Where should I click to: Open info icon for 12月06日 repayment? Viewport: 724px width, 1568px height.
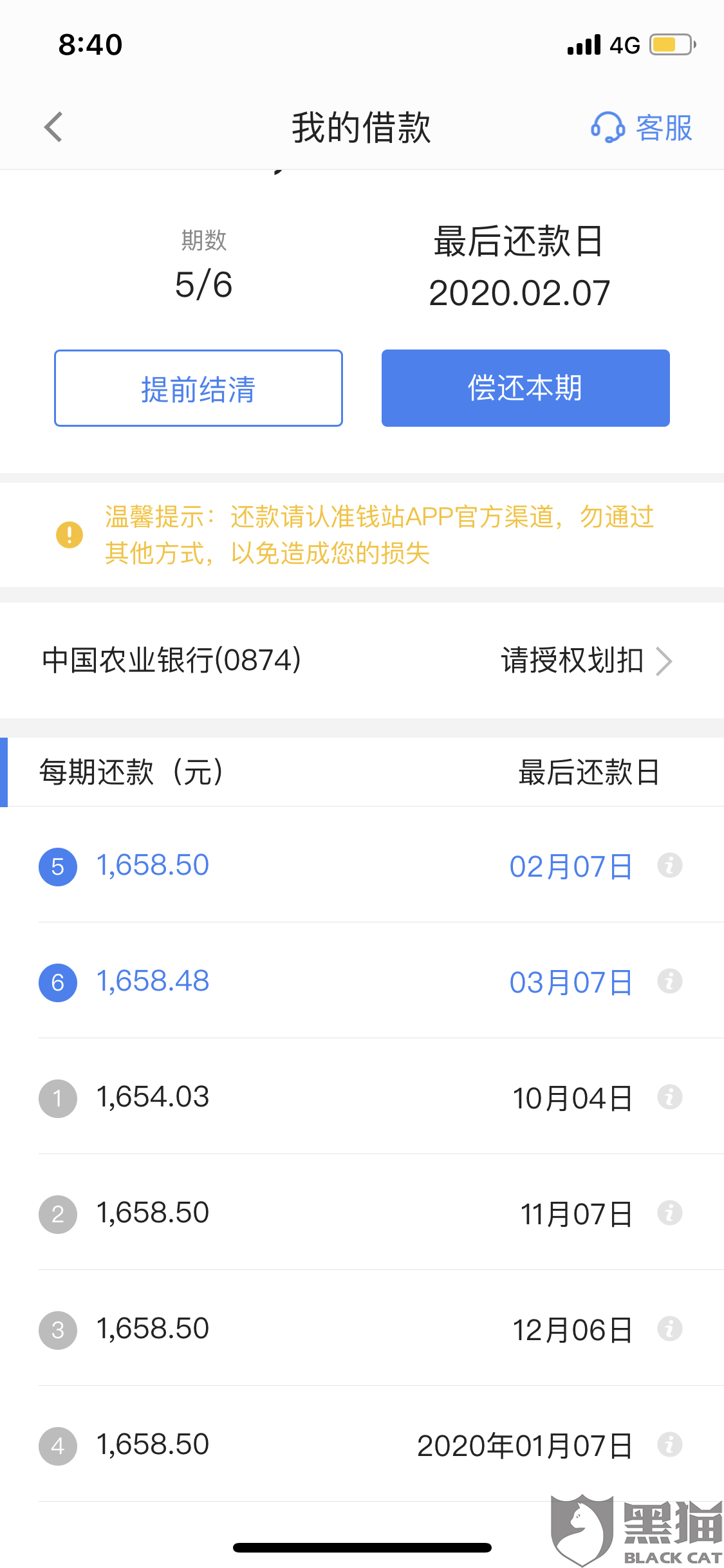click(x=669, y=1329)
